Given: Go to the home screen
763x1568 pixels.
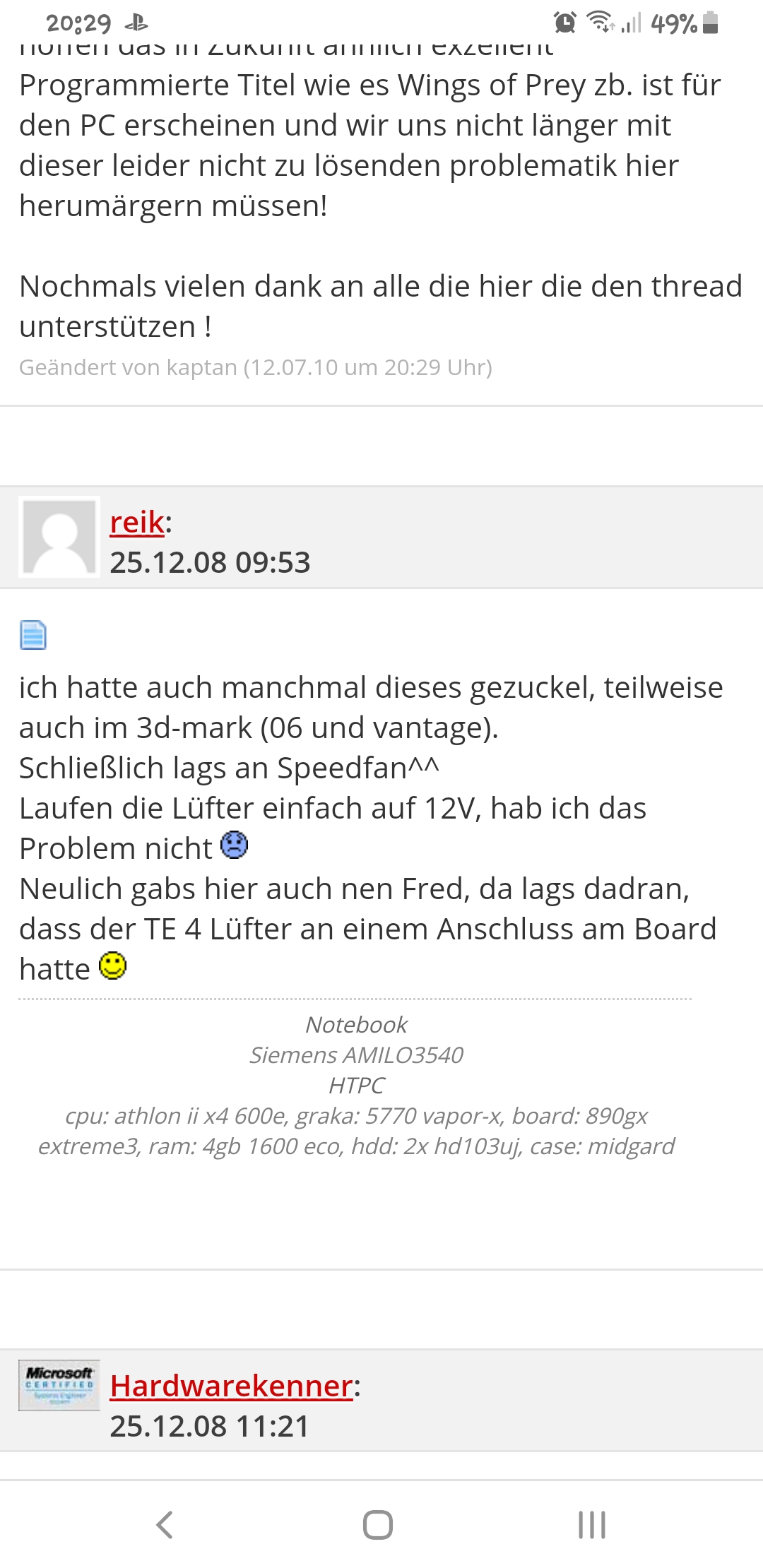Looking at the screenshot, I should point(378,1524).
